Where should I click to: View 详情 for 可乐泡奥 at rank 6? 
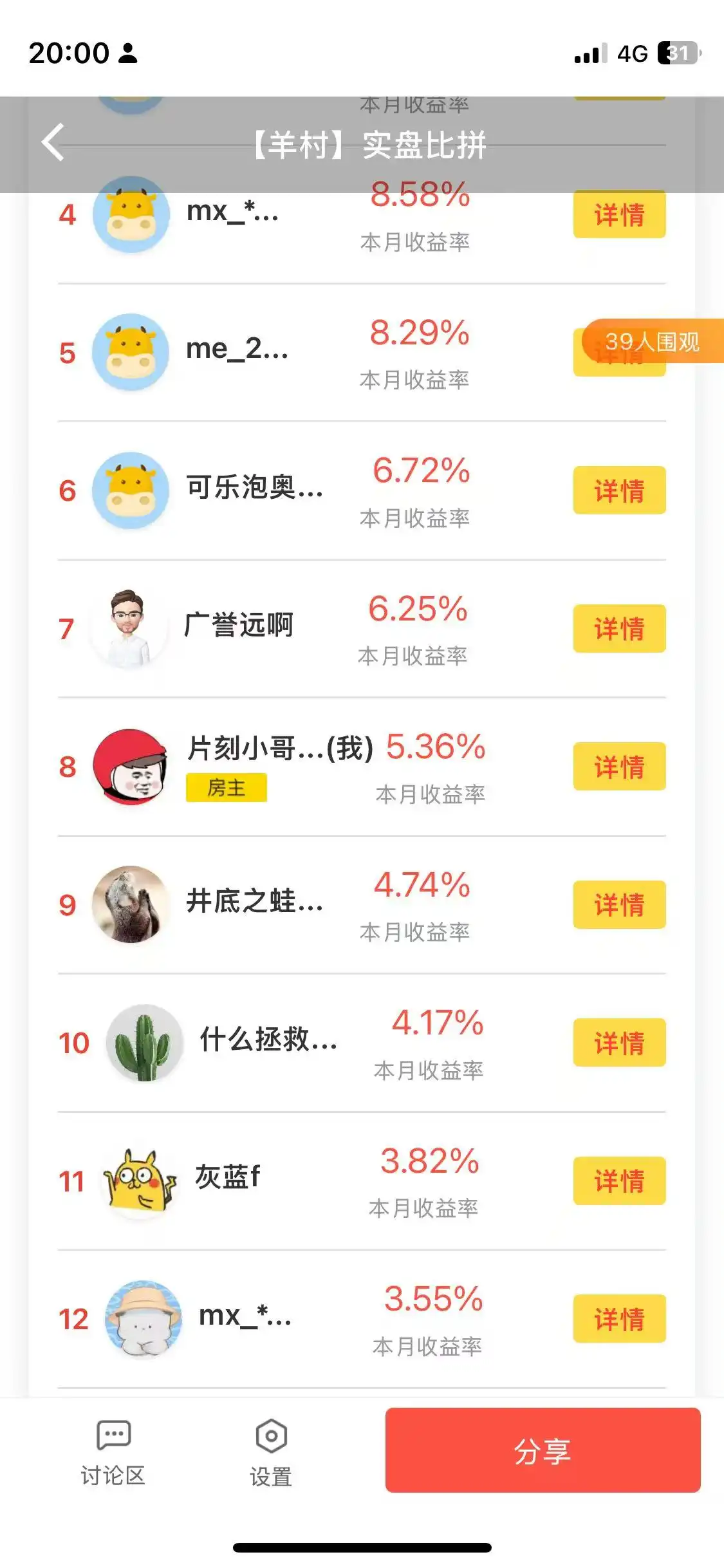619,490
